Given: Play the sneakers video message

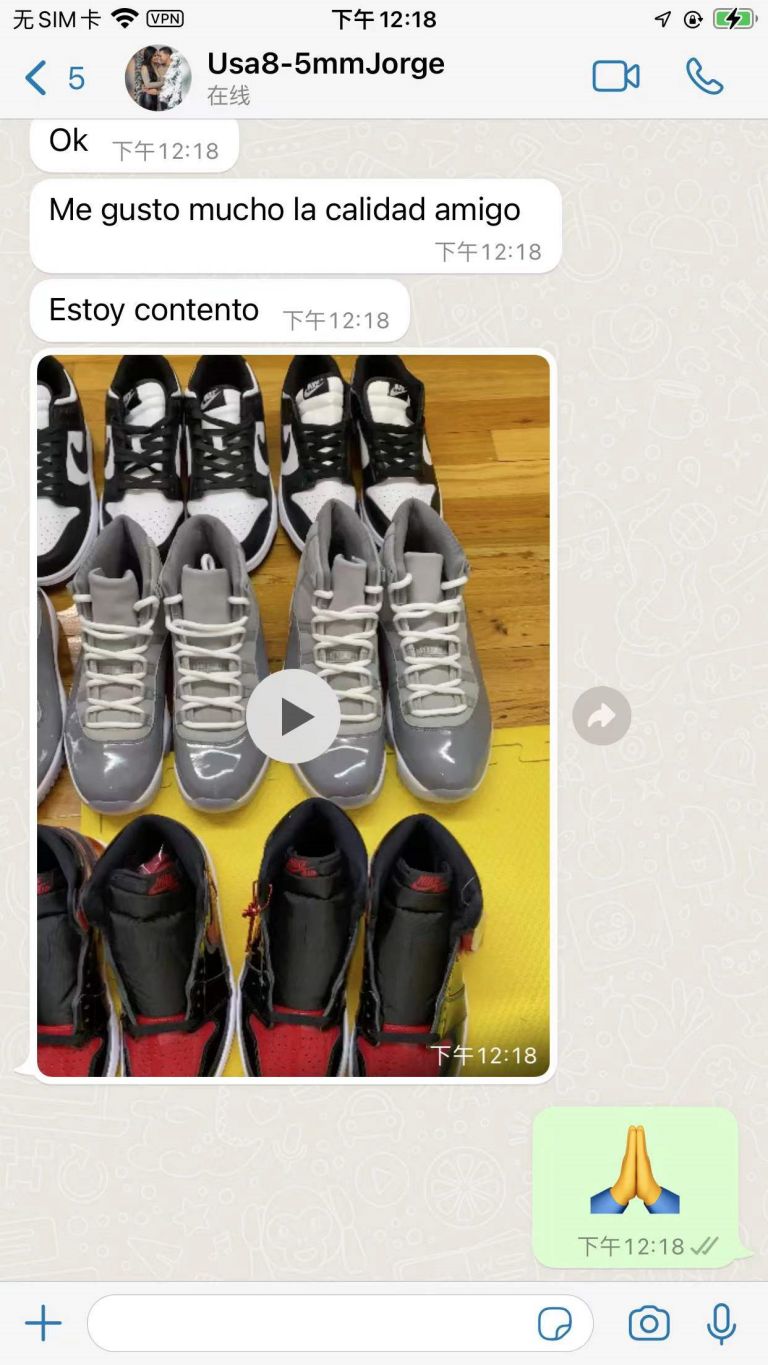Looking at the screenshot, I should (293, 716).
